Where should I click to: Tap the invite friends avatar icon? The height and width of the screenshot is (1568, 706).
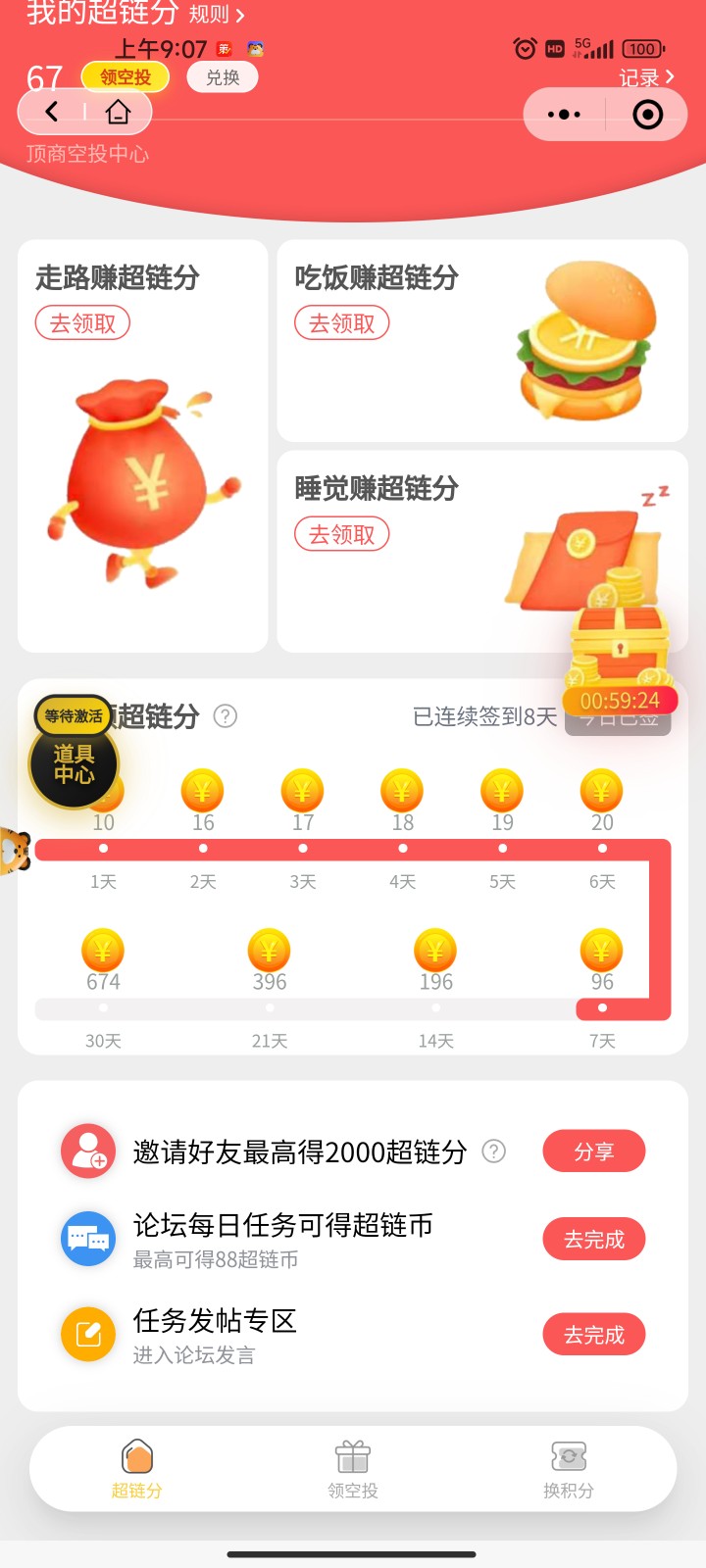point(88,1150)
